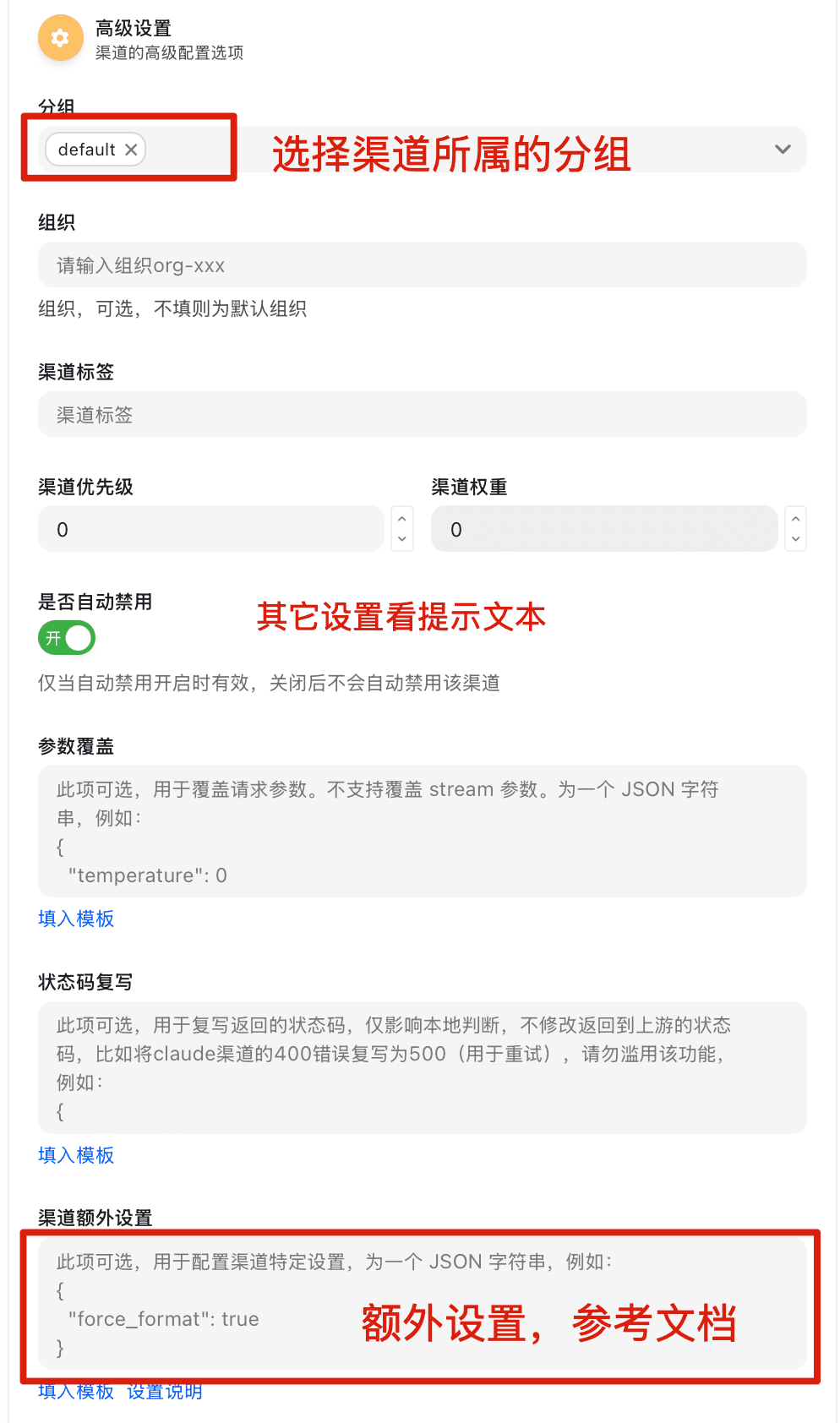Viewport: 840px width, 1423px height.
Task: Click the 渠道权重 number input
Action: pyautogui.click(x=603, y=528)
